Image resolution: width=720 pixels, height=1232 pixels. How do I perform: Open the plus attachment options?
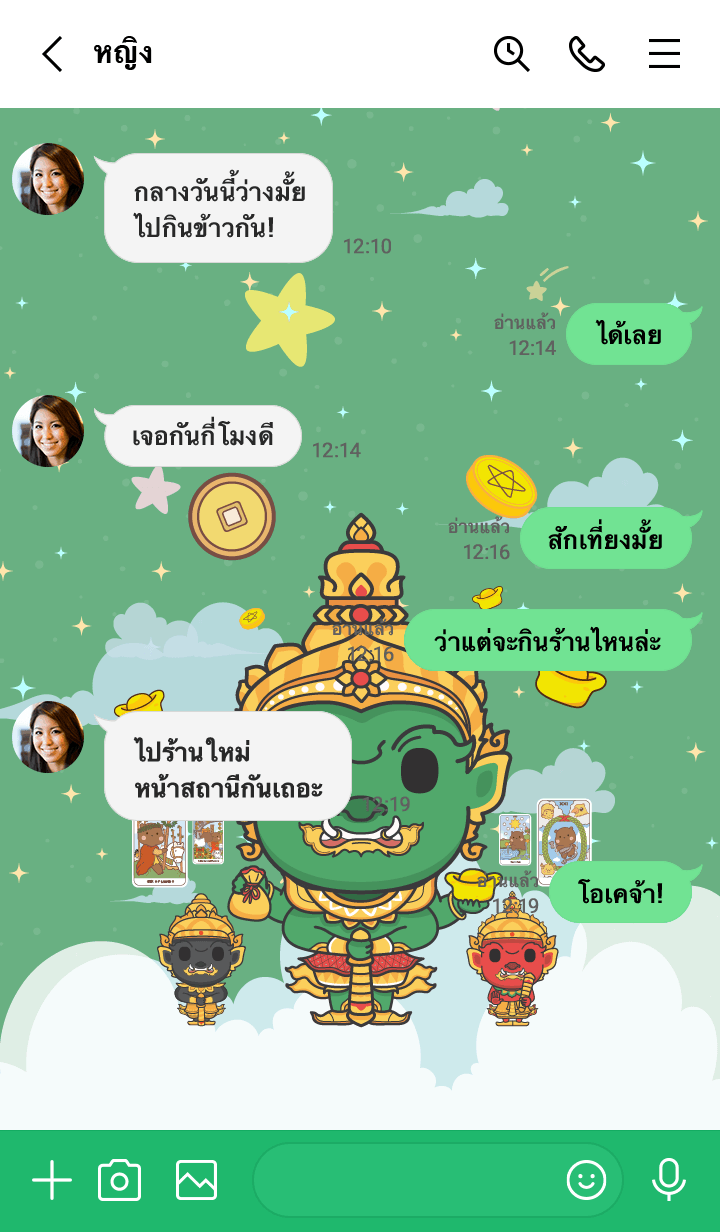[52, 1181]
